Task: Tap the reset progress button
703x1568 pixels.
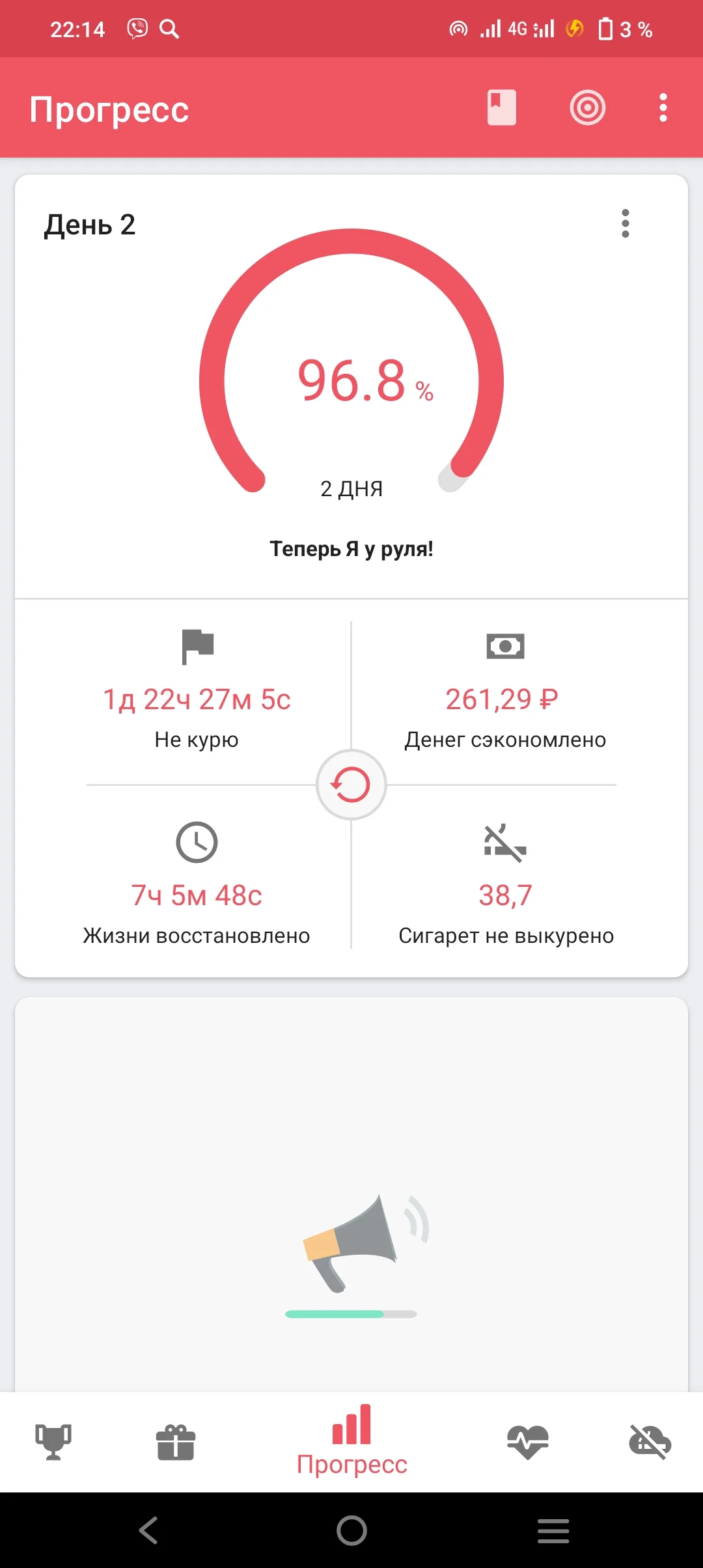Action: click(x=351, y=785)
